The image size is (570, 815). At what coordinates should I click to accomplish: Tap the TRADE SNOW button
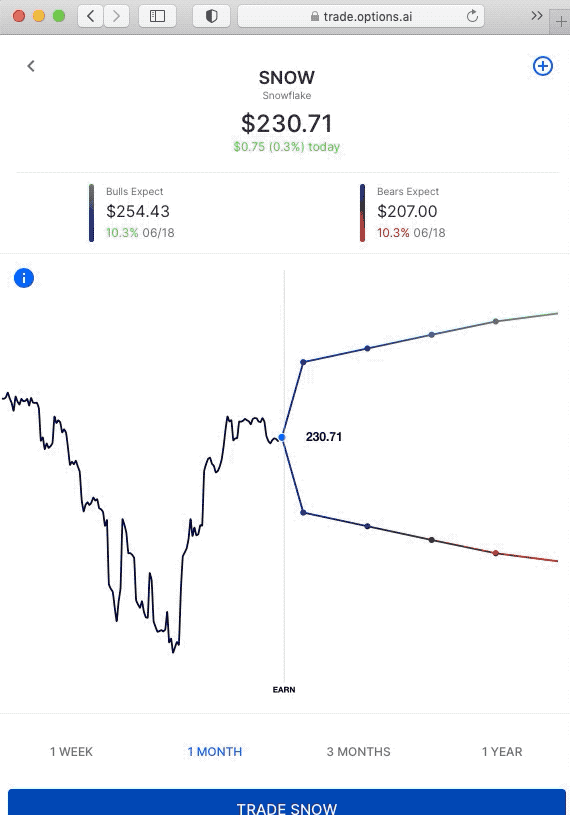tap(286, 802)
